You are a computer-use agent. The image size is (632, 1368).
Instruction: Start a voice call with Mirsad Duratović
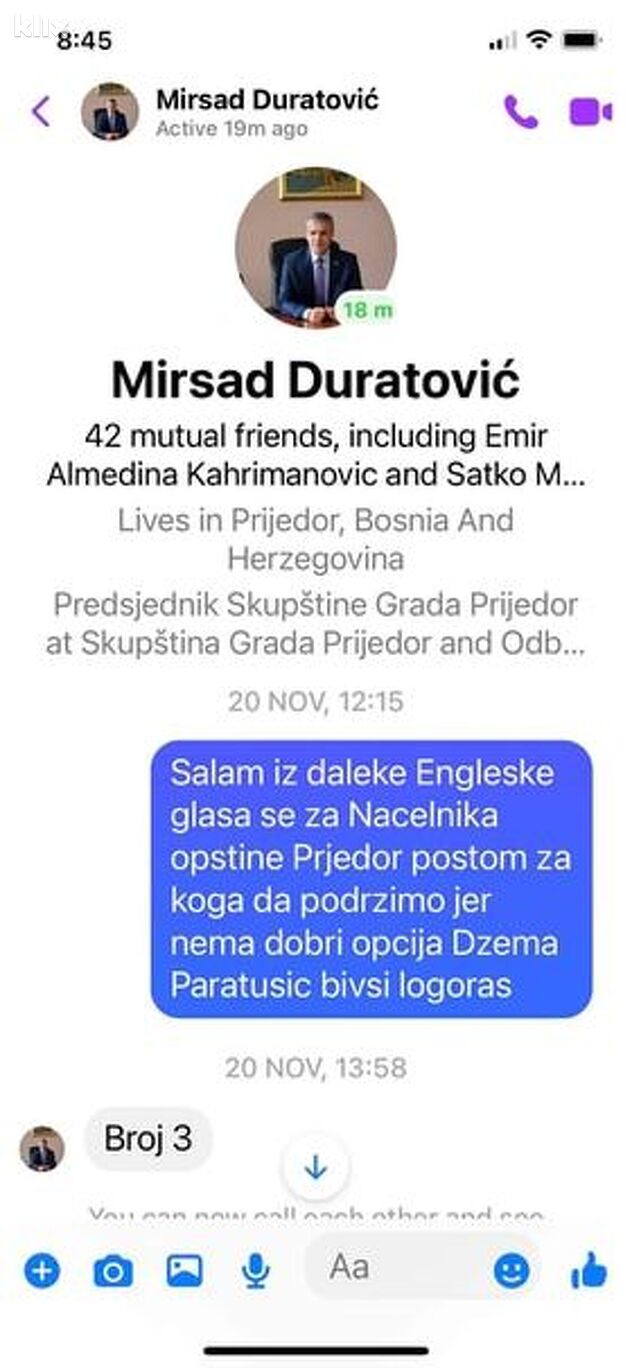pos(520,112)
